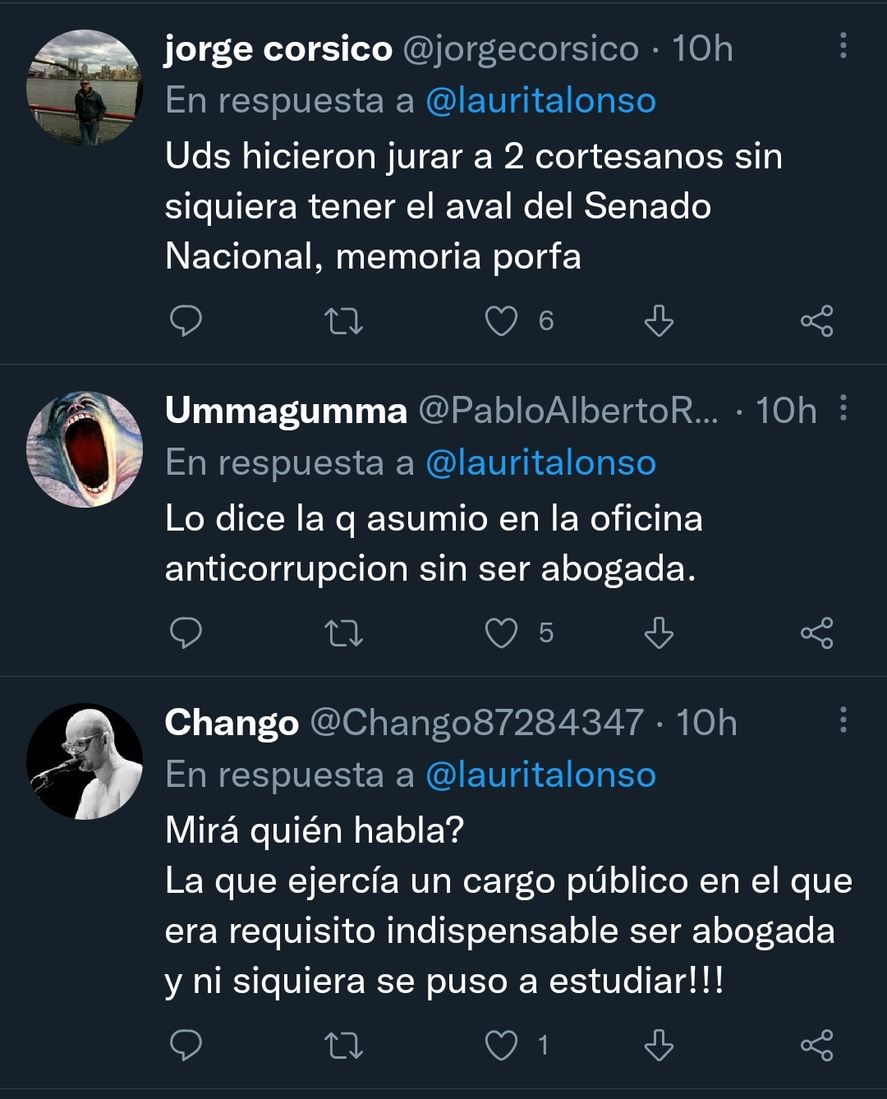This screenshot has height=1099, width=887.
Task: Reply to Chango's tweet
Action: click(x=186, y=1046)
